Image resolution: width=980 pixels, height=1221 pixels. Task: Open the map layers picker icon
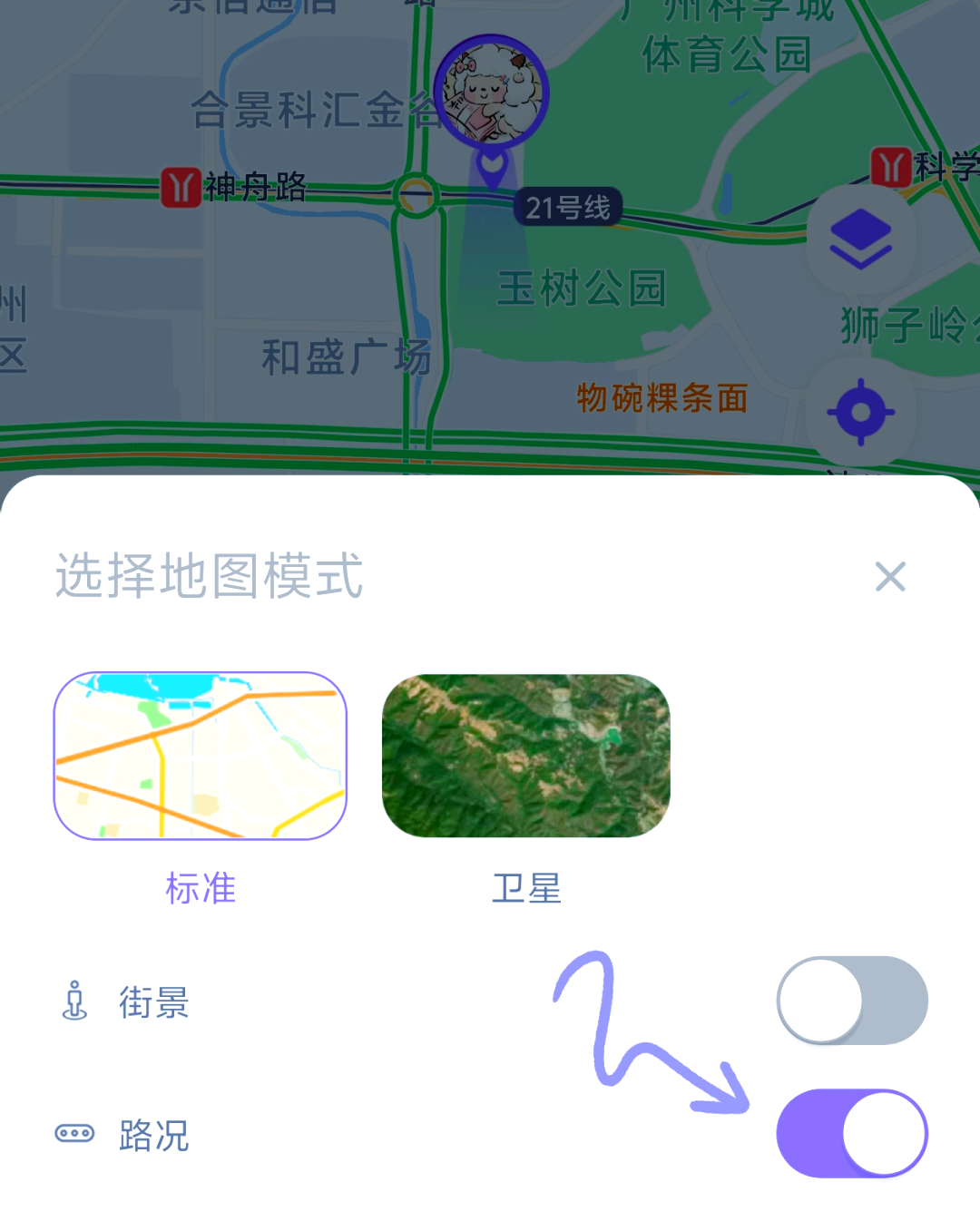[863, 238]
